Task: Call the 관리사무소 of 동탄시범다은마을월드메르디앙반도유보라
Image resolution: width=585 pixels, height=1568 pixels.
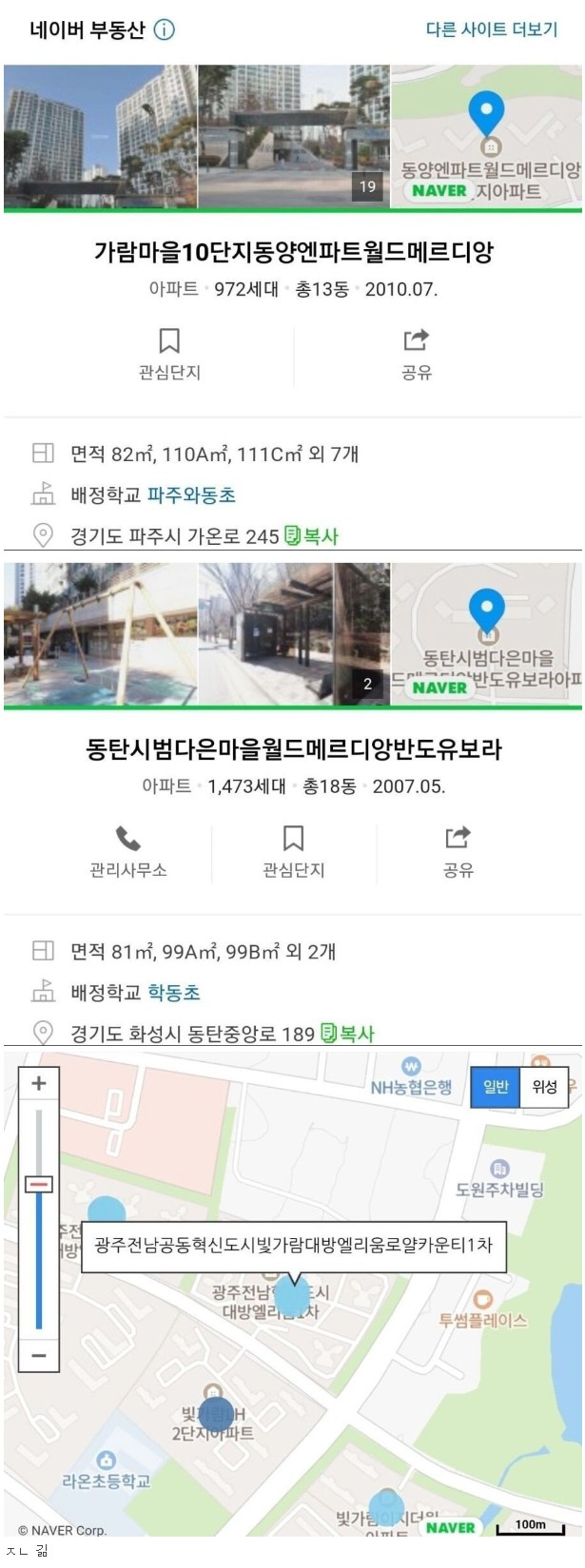Action: (128, 851)
